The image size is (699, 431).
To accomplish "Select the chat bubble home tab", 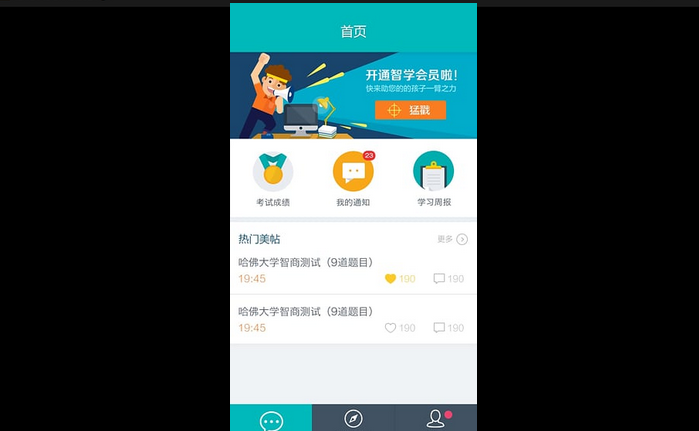I will point(271,419).
